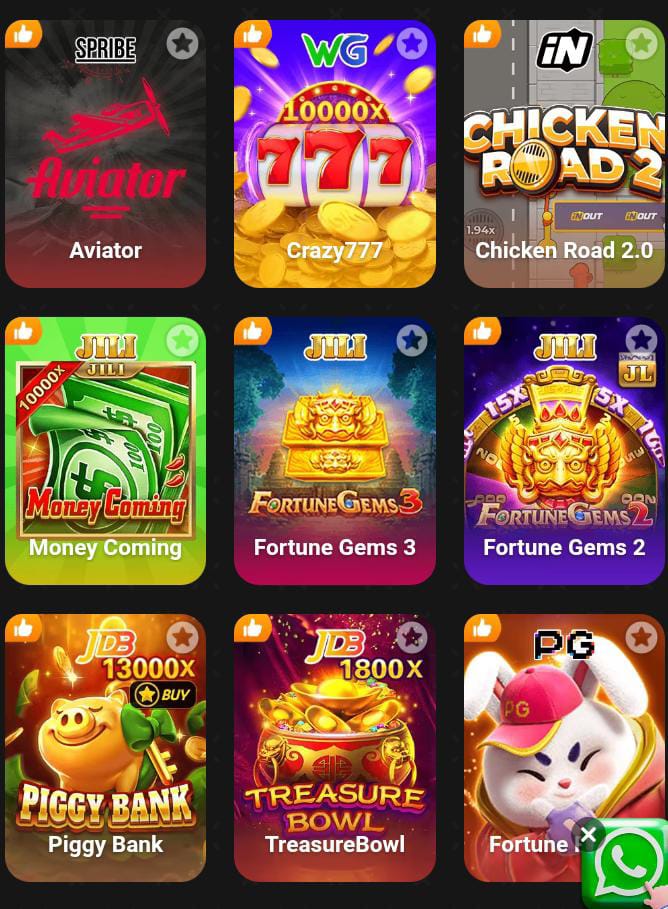Launch the Crazy777 slot game
The width and height of the screenshot is (668, 909).
334,160
